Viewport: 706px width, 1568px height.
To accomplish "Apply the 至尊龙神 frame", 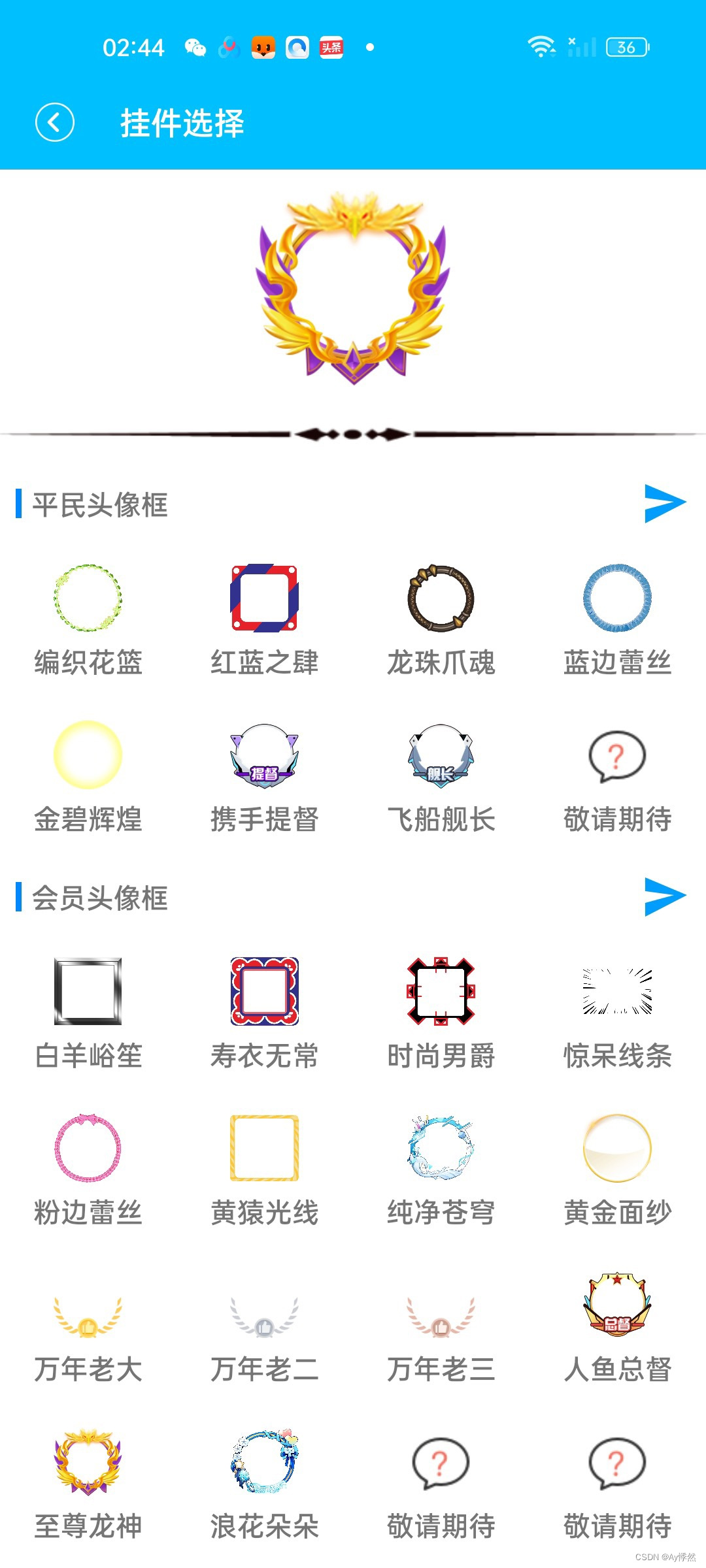I will point(88,1462).
